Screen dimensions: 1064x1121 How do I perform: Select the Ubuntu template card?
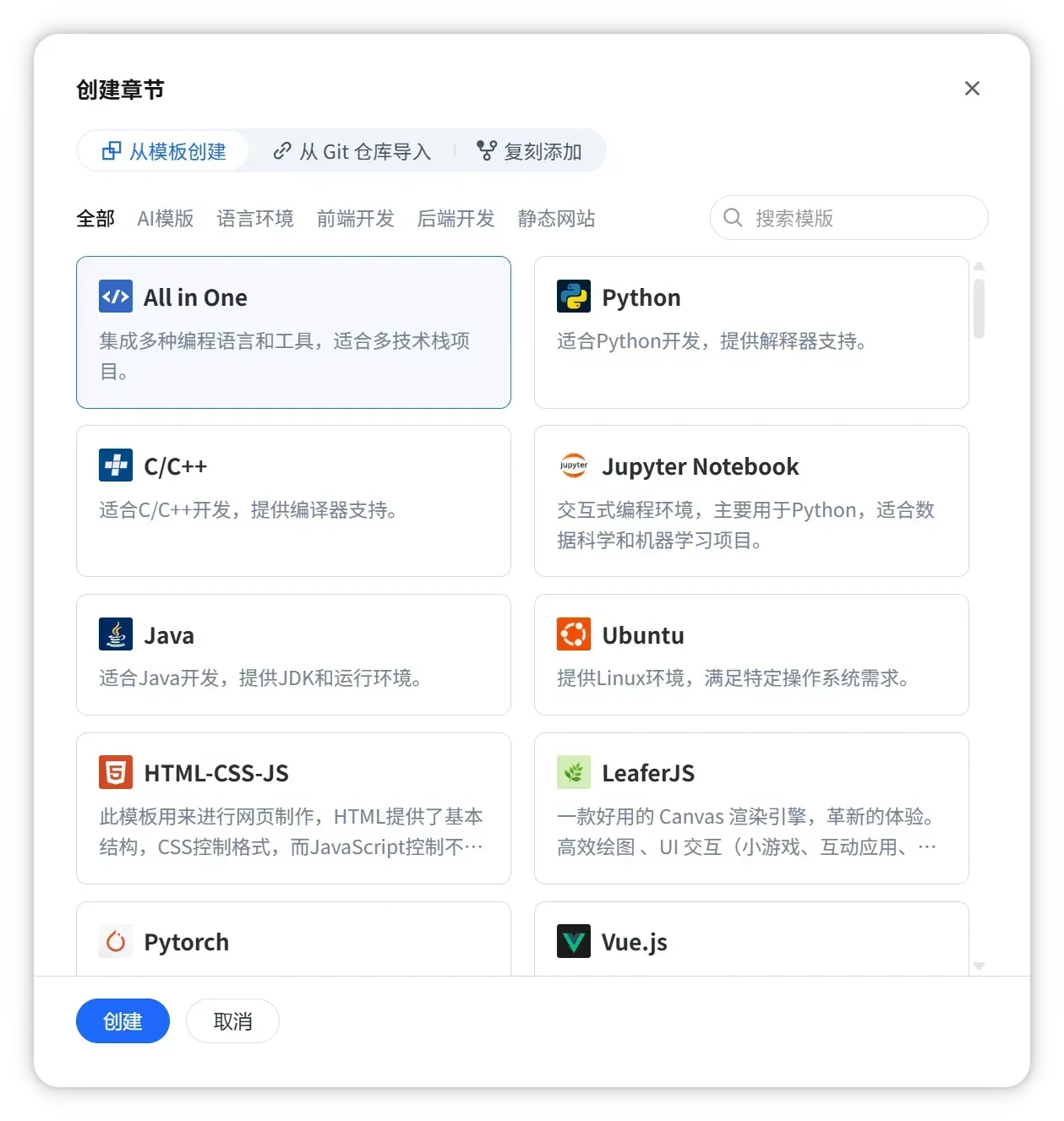750,654
